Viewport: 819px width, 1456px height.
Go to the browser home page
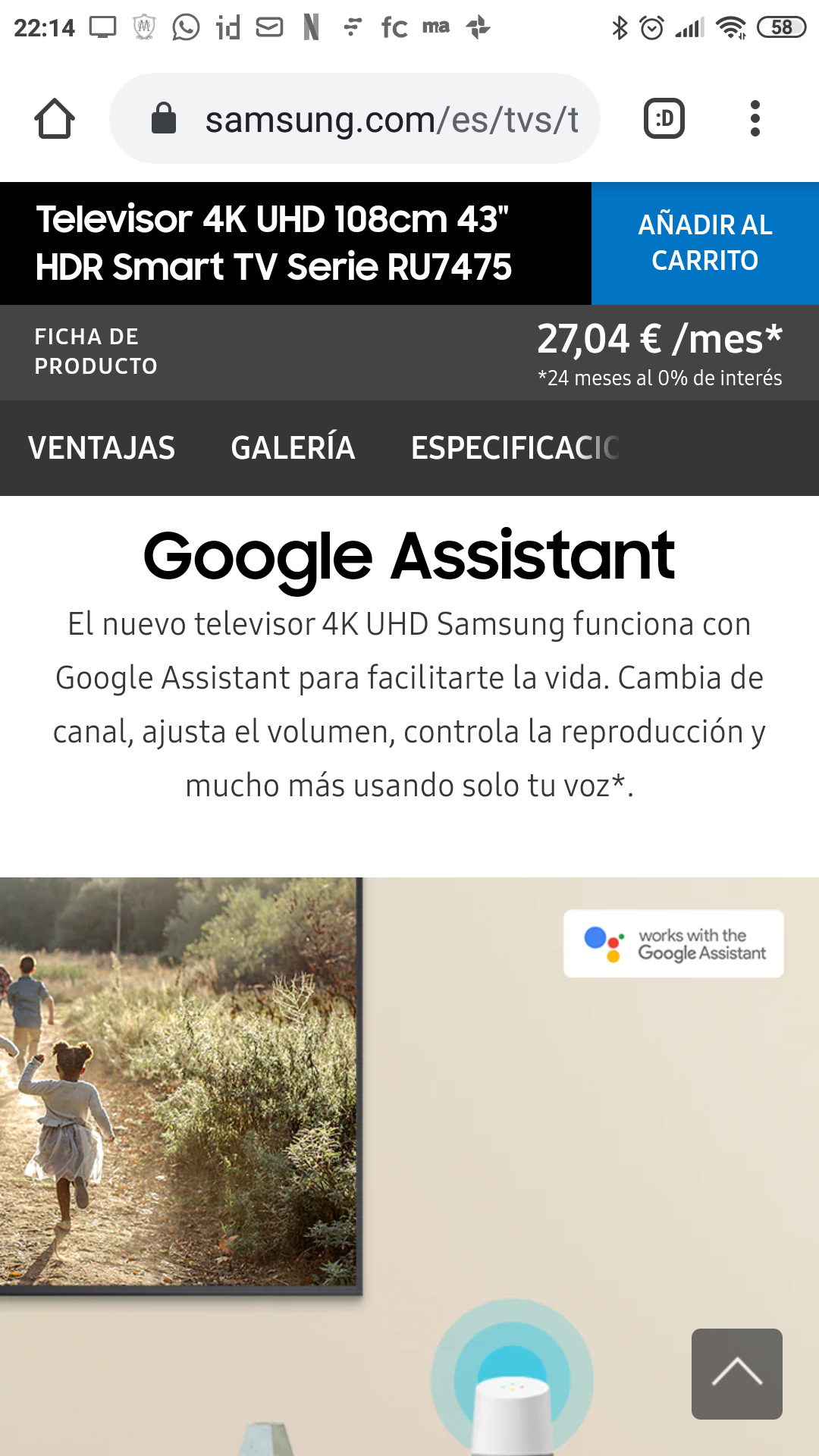click(x=55, y=119)
